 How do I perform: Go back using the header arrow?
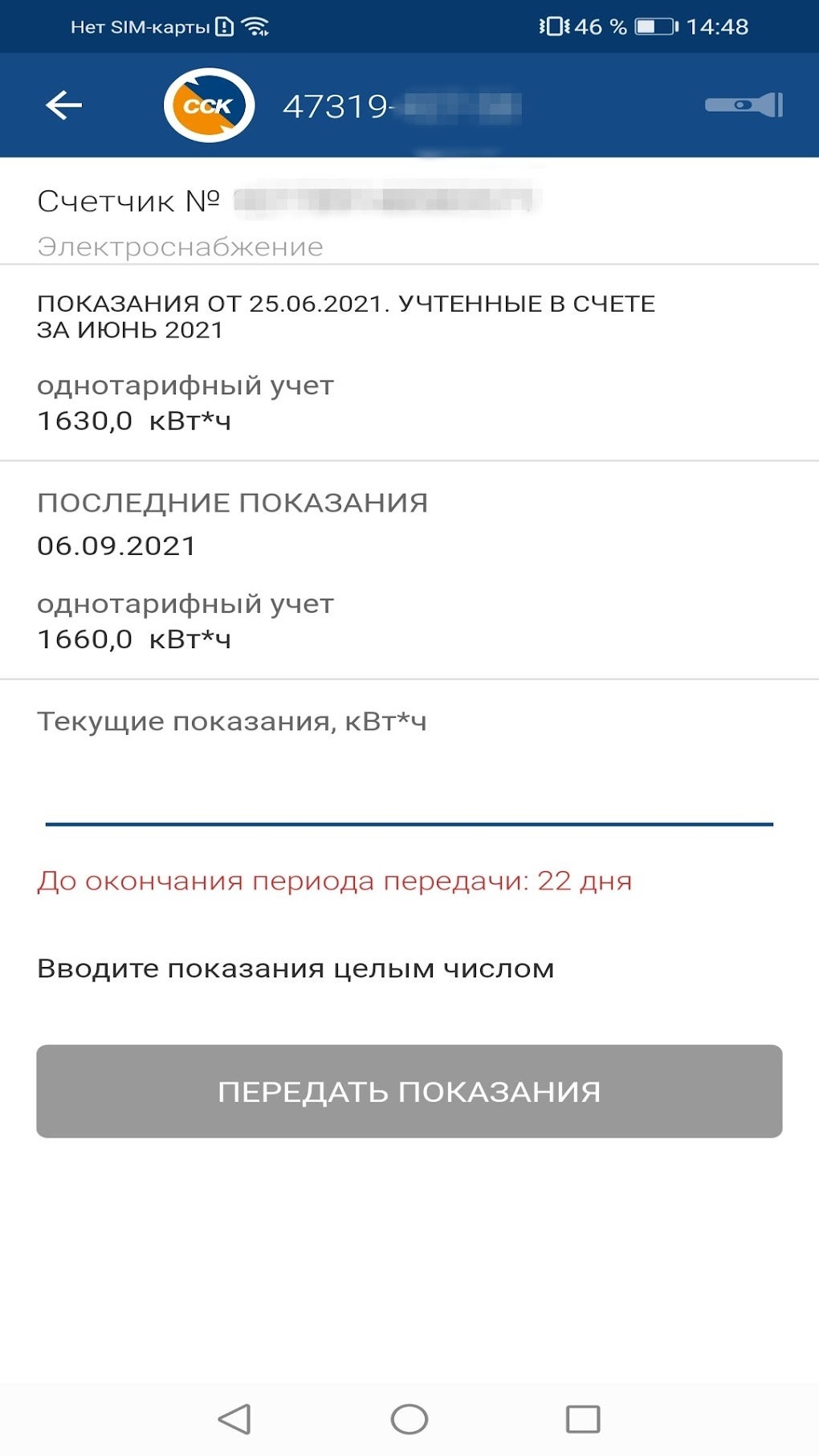(x=64, y=105)
